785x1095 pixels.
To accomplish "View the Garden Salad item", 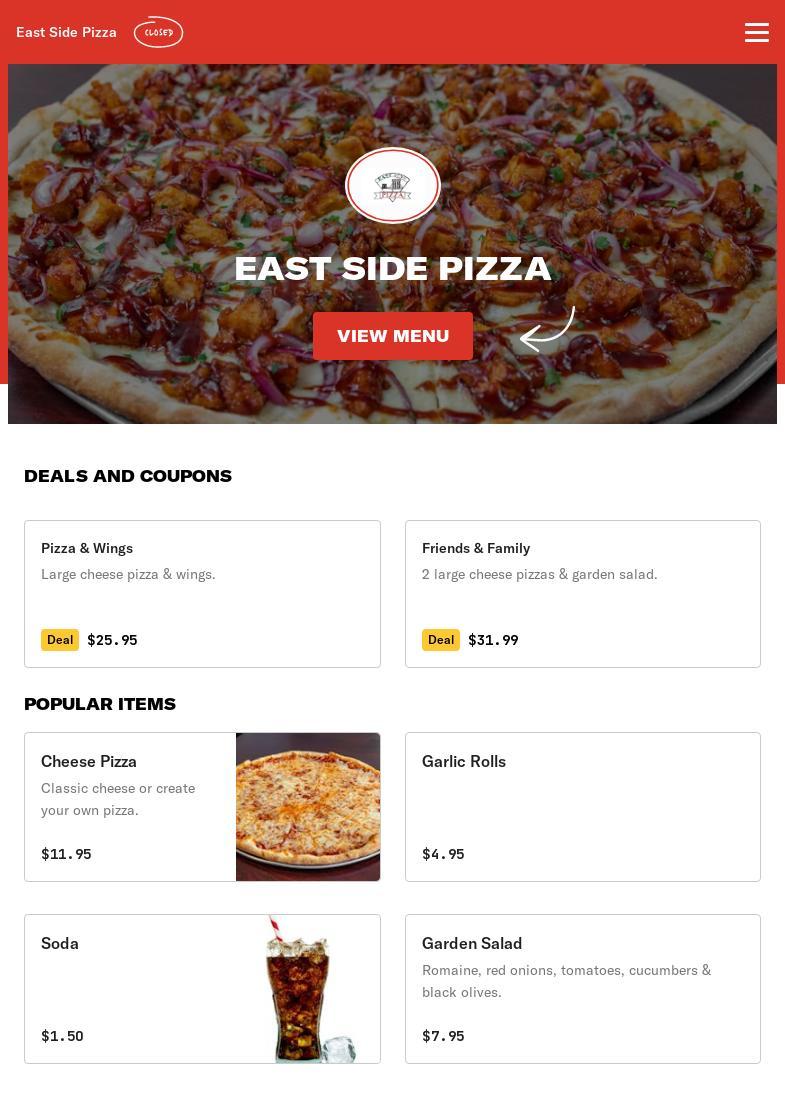I will pyautogui.click(x=582, y=989).
